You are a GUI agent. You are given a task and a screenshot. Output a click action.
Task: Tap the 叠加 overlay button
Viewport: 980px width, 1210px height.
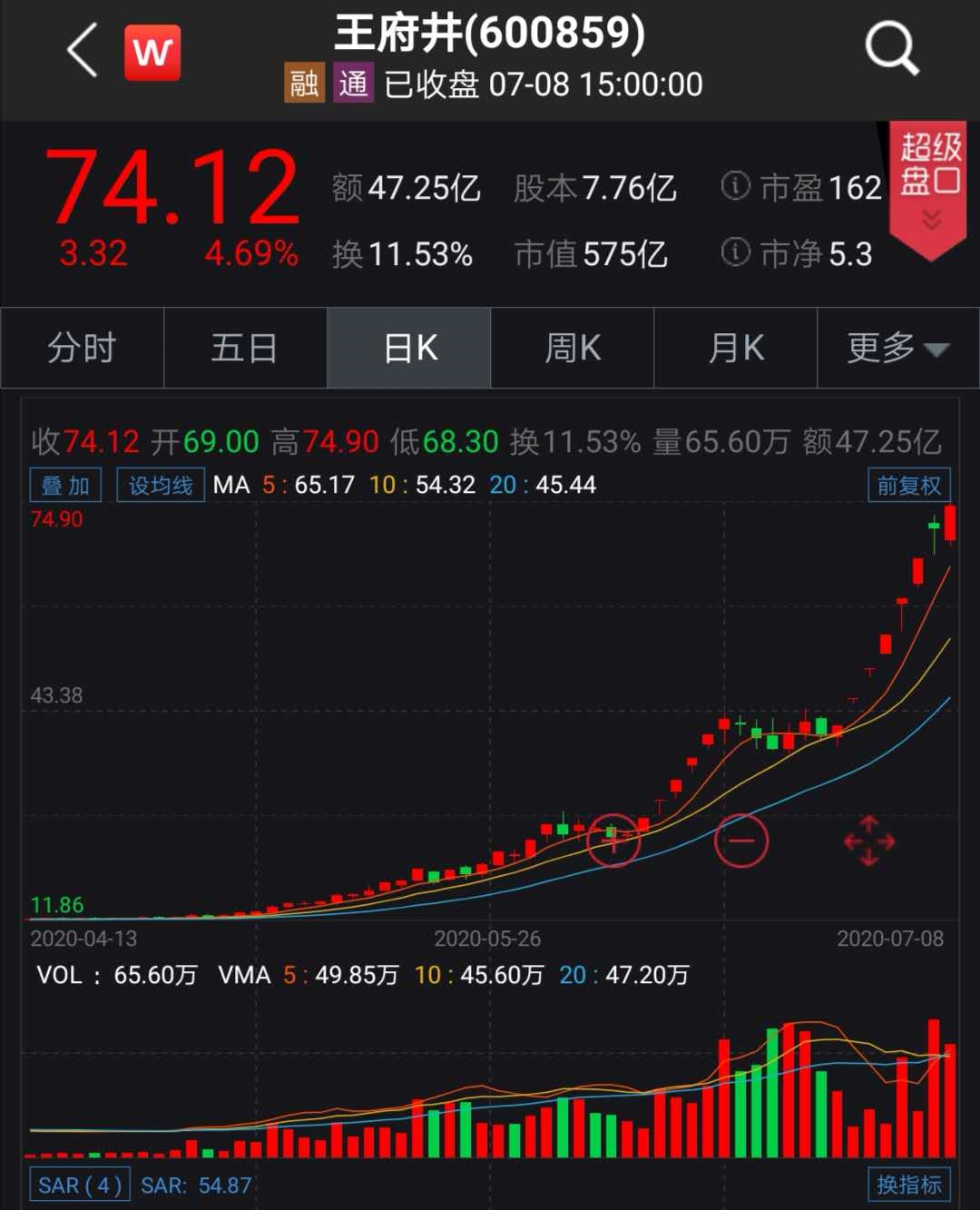tap(65, 486)
